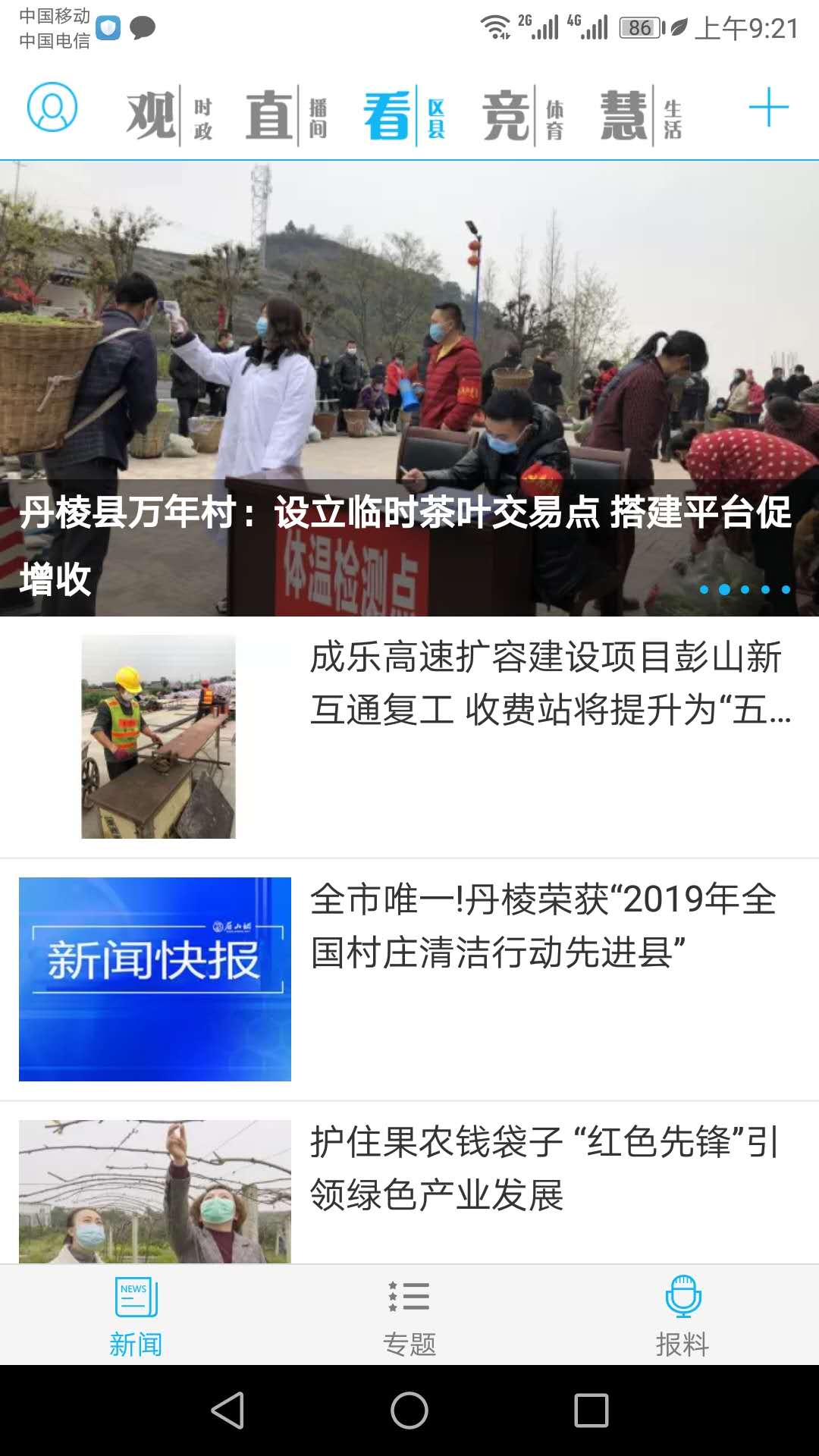Open the user profile icon
This screenshot has width=819, height=1456.
[x=51, y=108]
